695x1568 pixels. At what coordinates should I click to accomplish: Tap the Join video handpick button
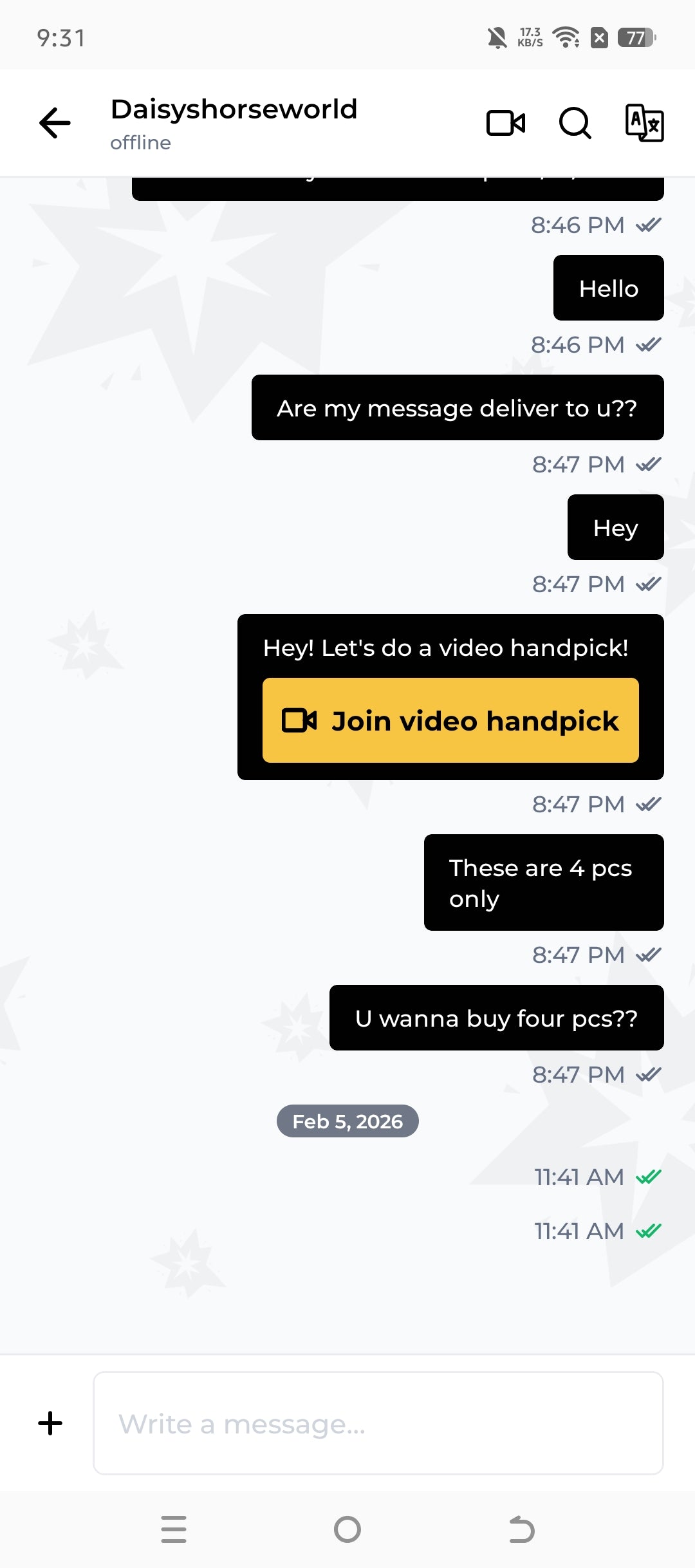point(450,720)
